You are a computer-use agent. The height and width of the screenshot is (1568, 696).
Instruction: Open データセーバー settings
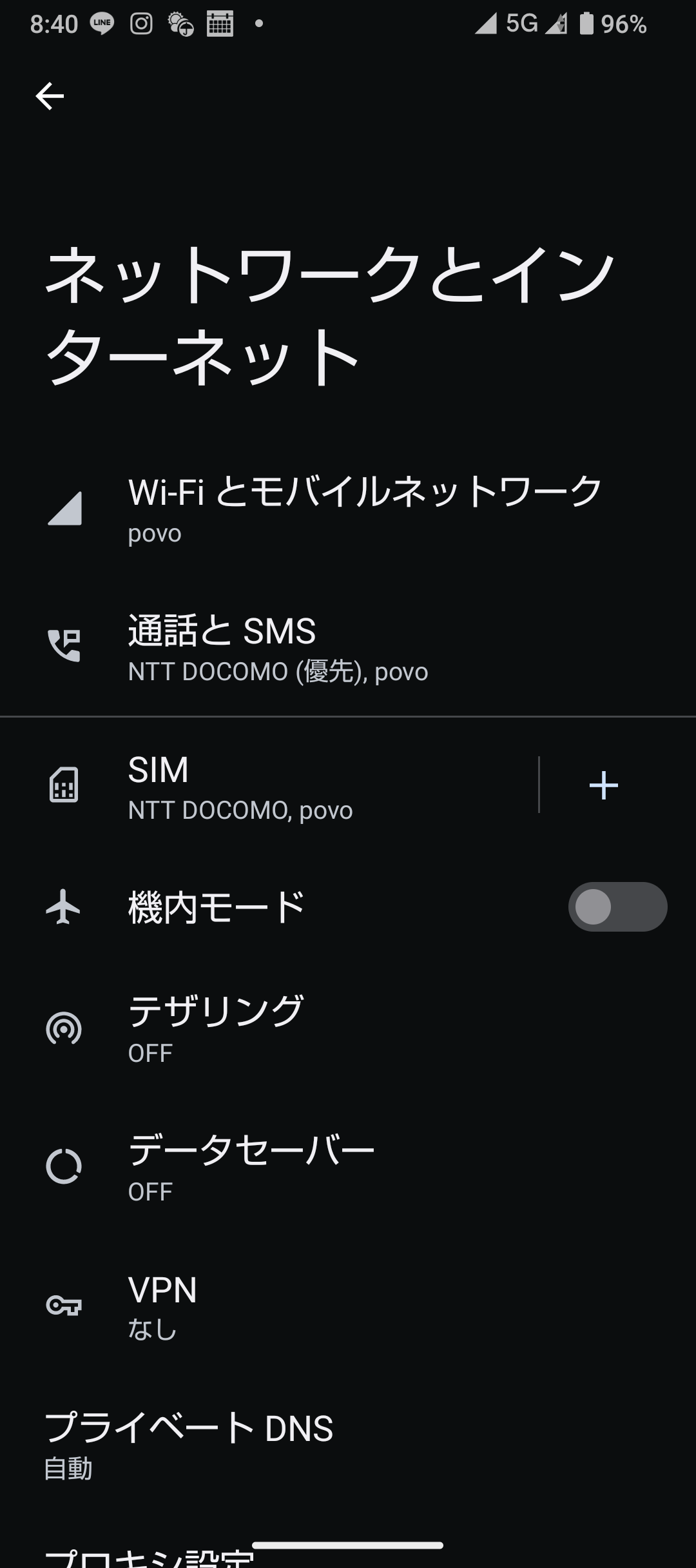coord(348,1166)
